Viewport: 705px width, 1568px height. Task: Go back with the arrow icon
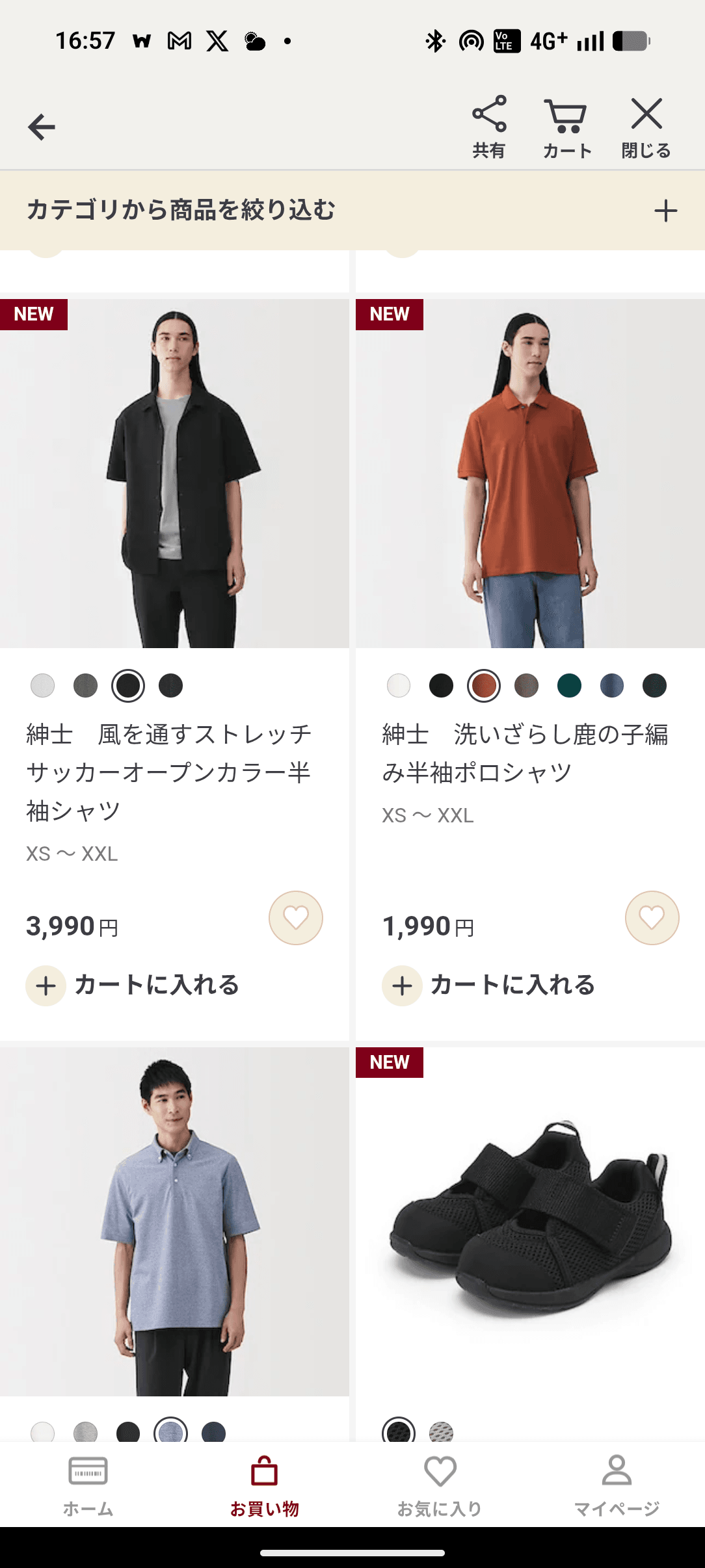[42, 127]
